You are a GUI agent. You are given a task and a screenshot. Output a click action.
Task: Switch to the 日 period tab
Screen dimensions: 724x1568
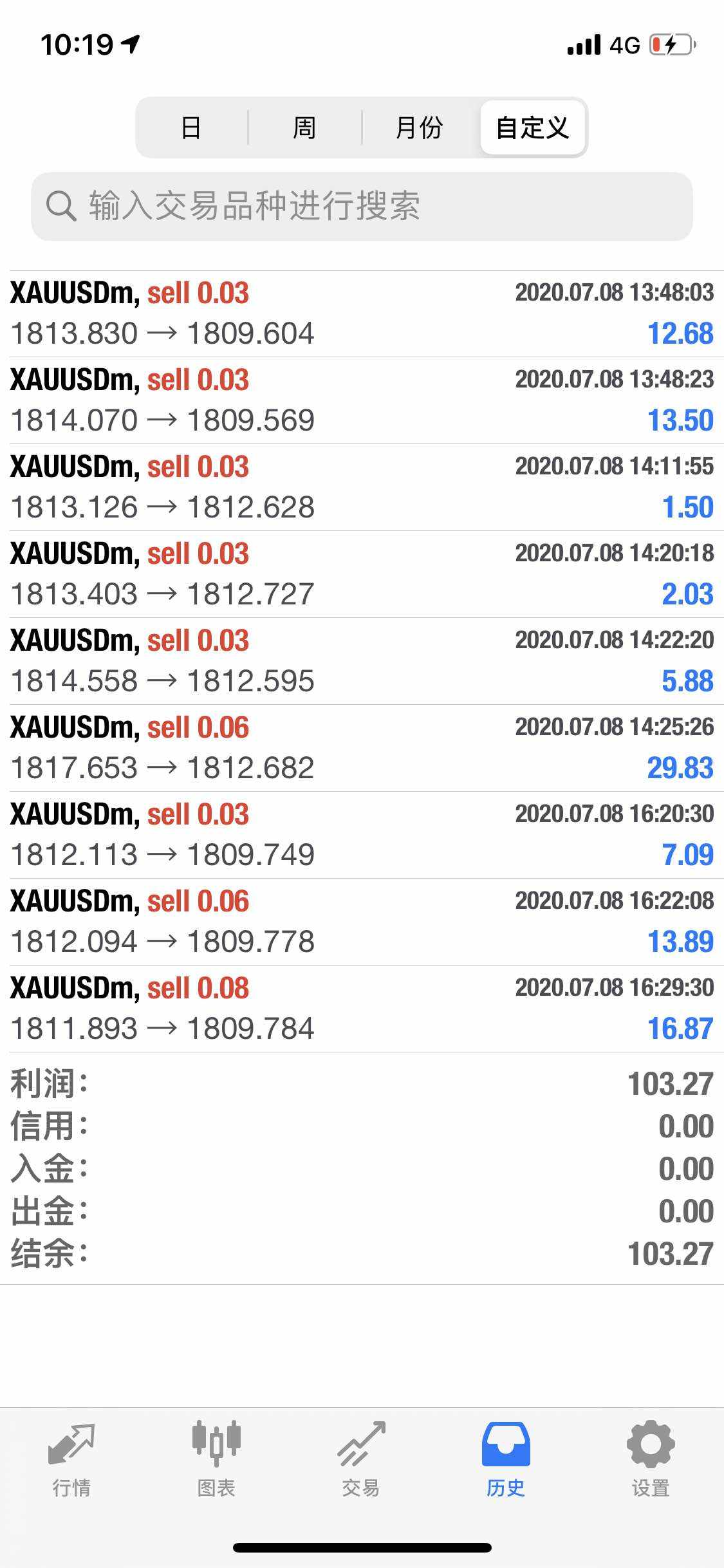coord(192,127)
